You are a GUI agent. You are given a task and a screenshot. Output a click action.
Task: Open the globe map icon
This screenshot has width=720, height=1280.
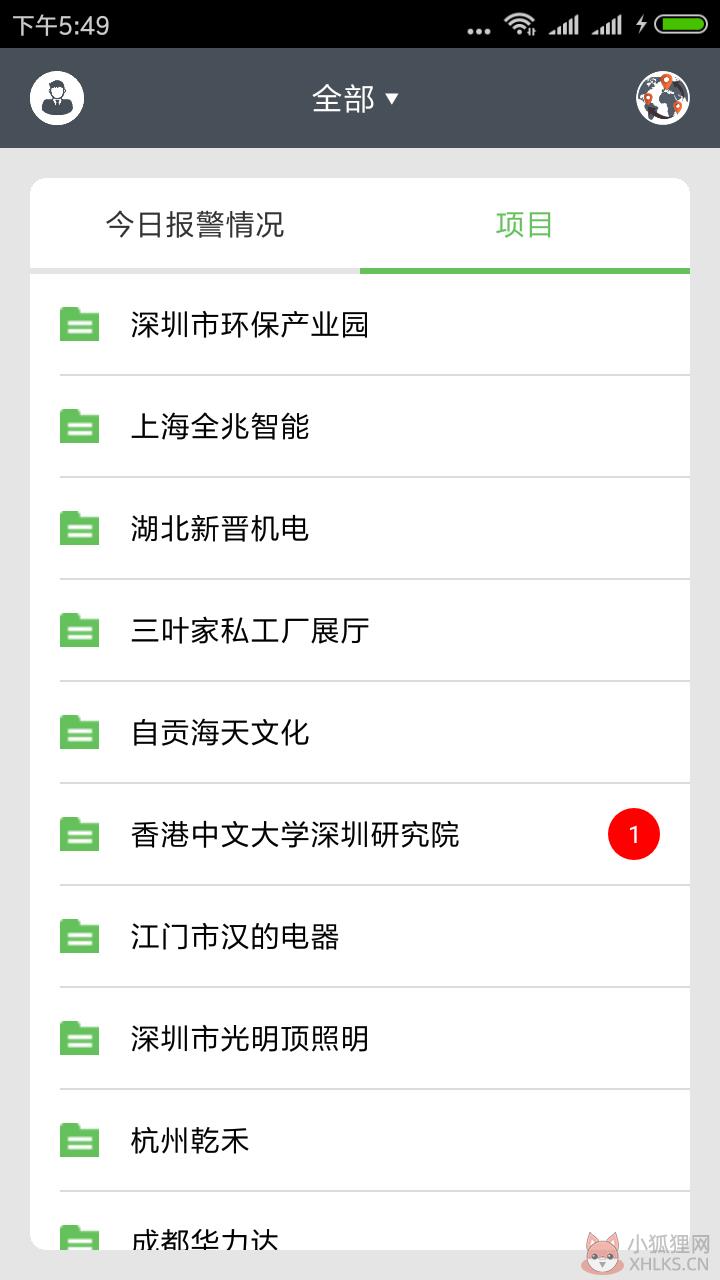[x=663, y=98]
